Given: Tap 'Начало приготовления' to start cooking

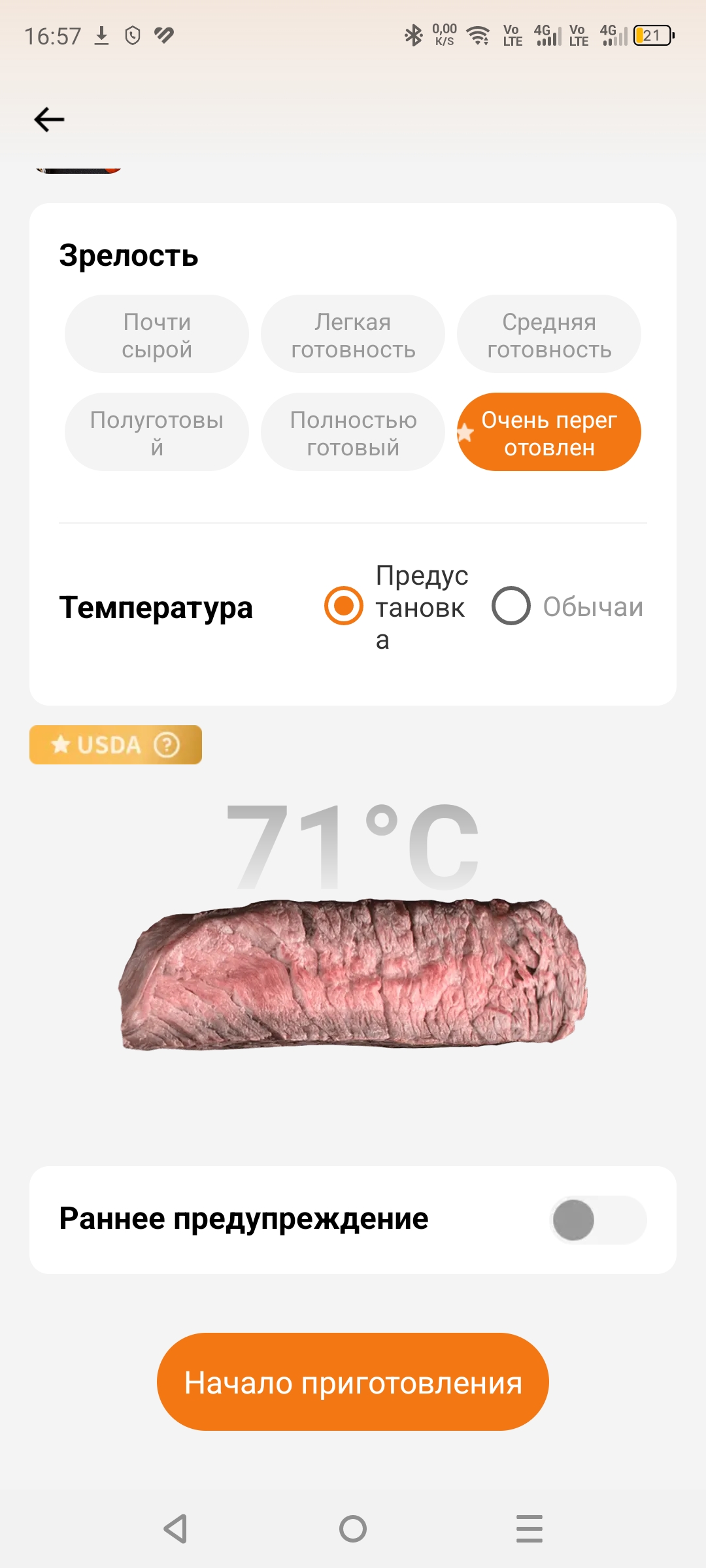Looking at the screenshot, I should click(353, 1382).
